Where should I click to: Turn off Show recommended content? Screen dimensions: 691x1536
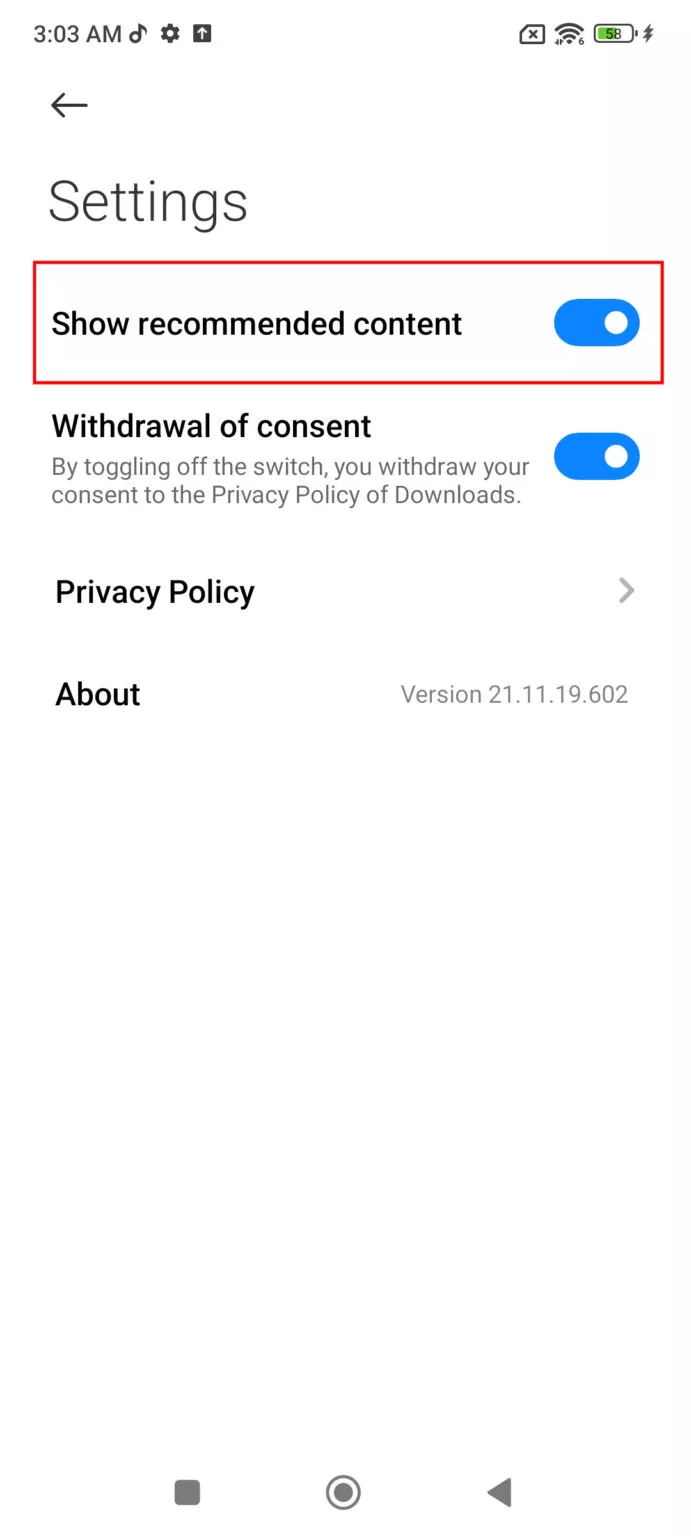[596, 323]
